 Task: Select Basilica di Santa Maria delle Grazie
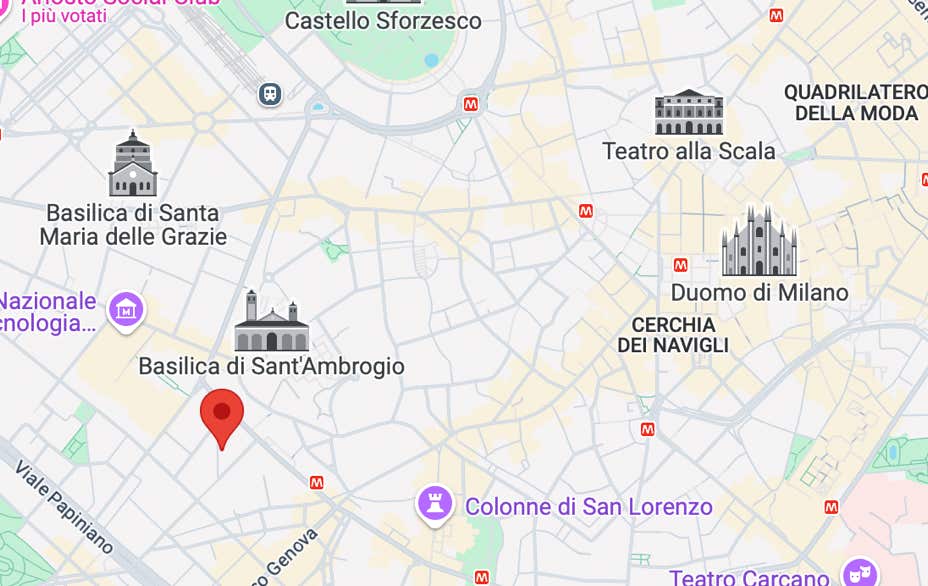click(x=133, y=164)
